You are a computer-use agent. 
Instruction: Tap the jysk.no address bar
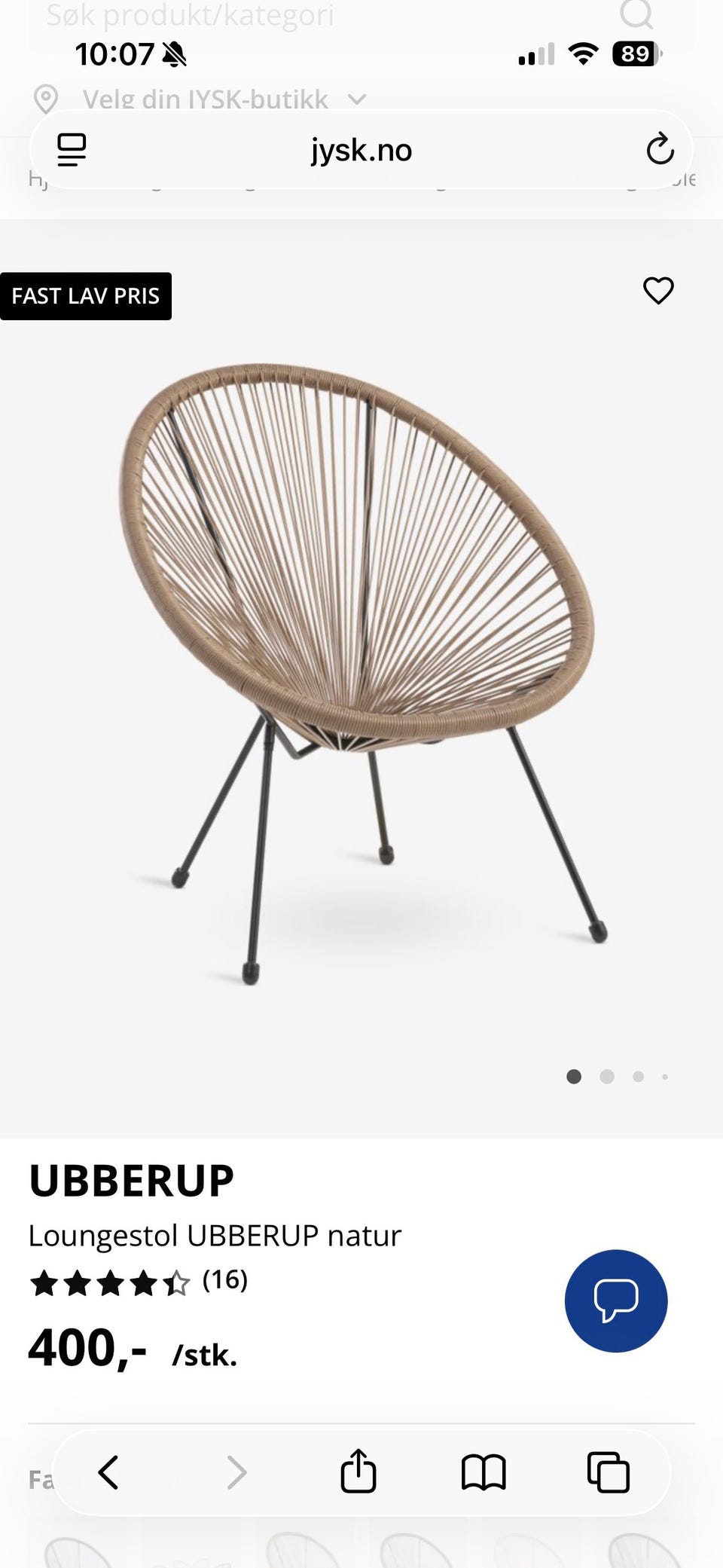361,149
